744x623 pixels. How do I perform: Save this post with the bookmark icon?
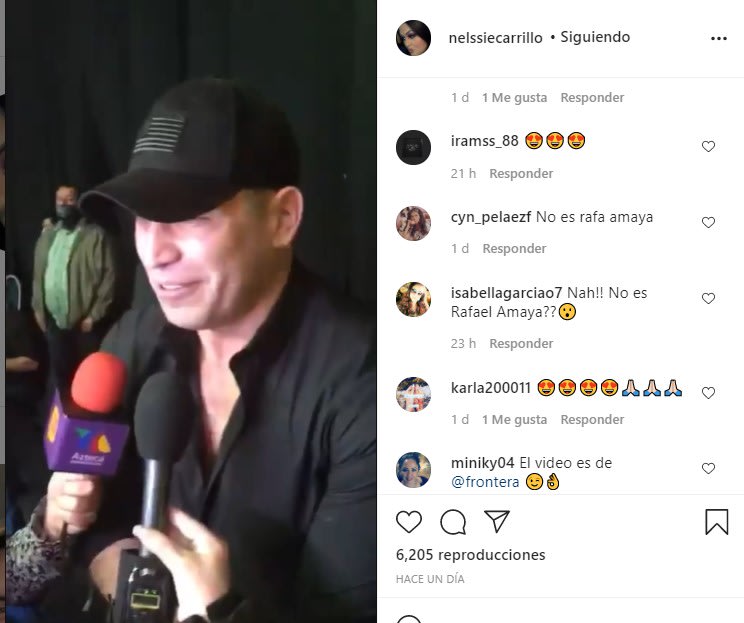[x=716, y=521]
